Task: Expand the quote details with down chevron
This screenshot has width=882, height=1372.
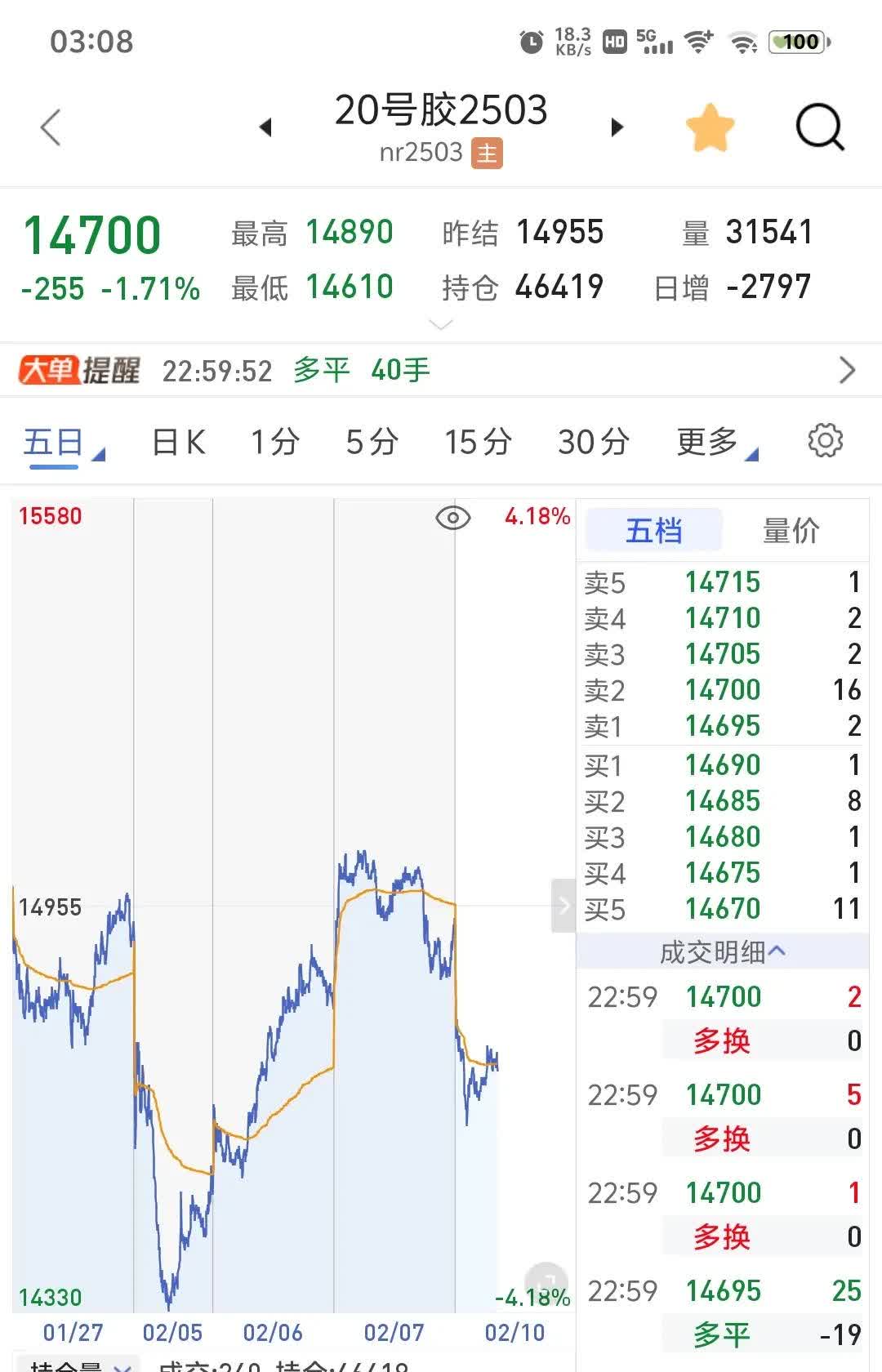Action: (441, 324)
